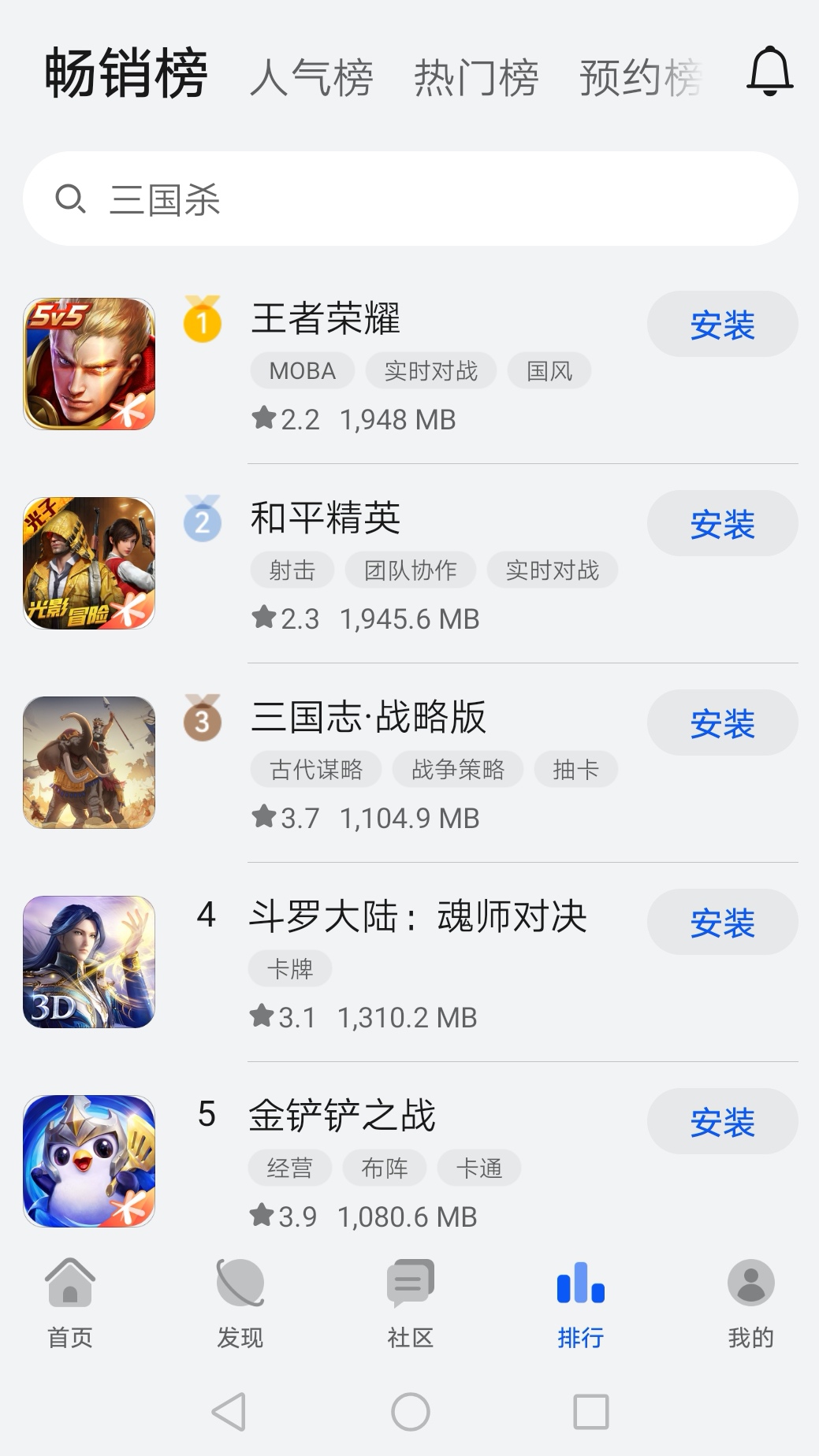Screen dimensions: 819x1456
Task: Install 斗罗大陆：魂师对决
Action: (x=723, y=922)
